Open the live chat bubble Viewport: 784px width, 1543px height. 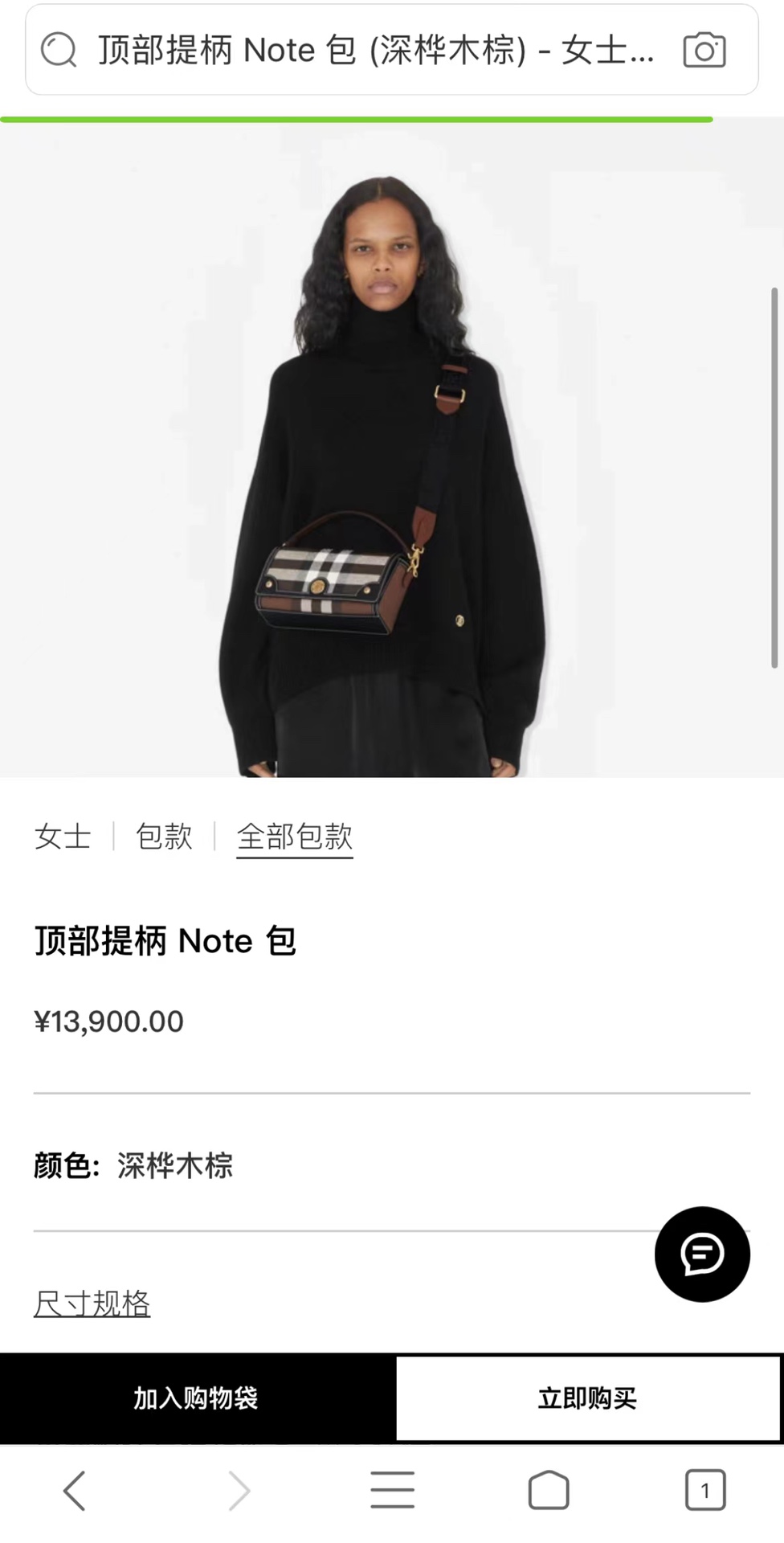coord(702,1254)
